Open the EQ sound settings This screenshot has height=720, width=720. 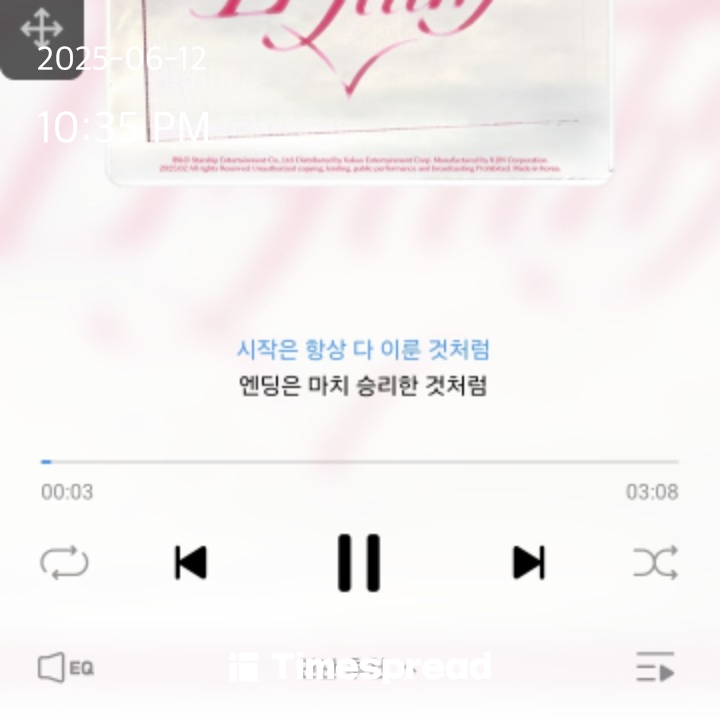pos(65,667)
